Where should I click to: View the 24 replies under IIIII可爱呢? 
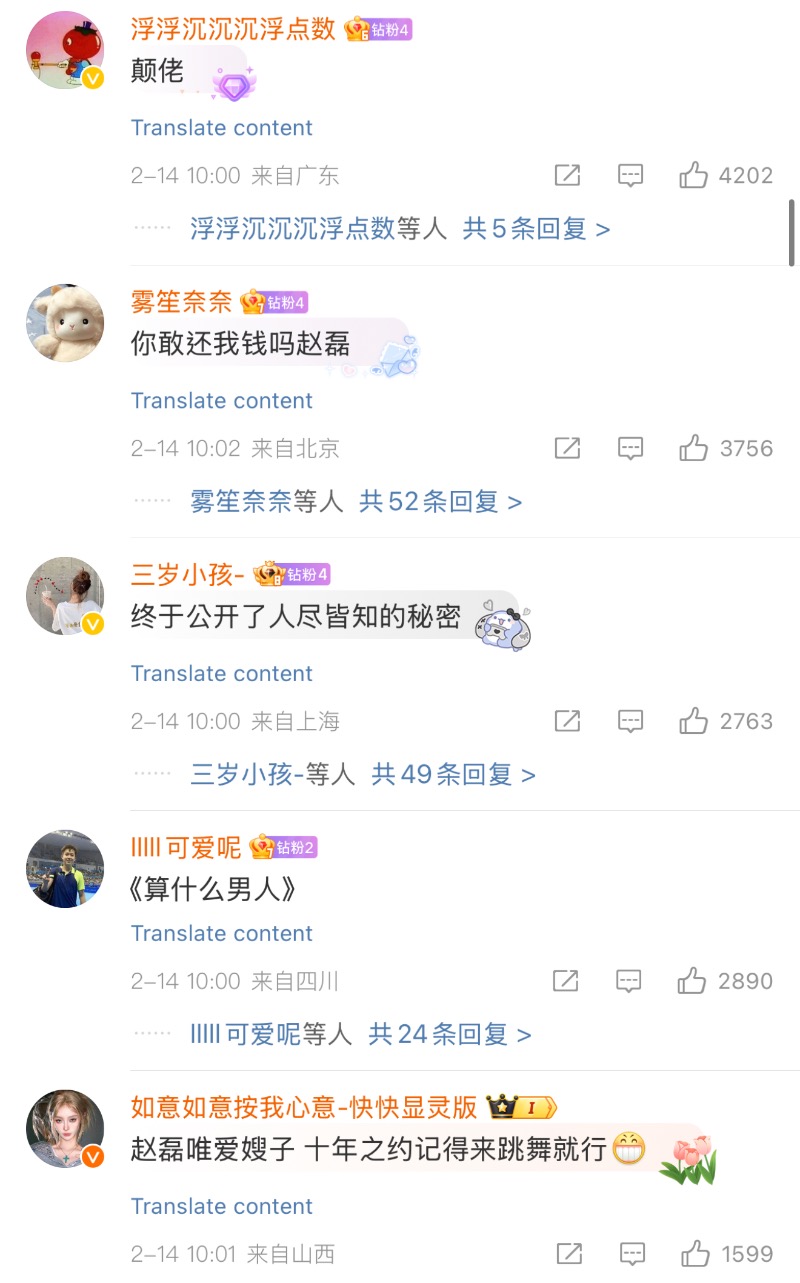(449, 1035)
